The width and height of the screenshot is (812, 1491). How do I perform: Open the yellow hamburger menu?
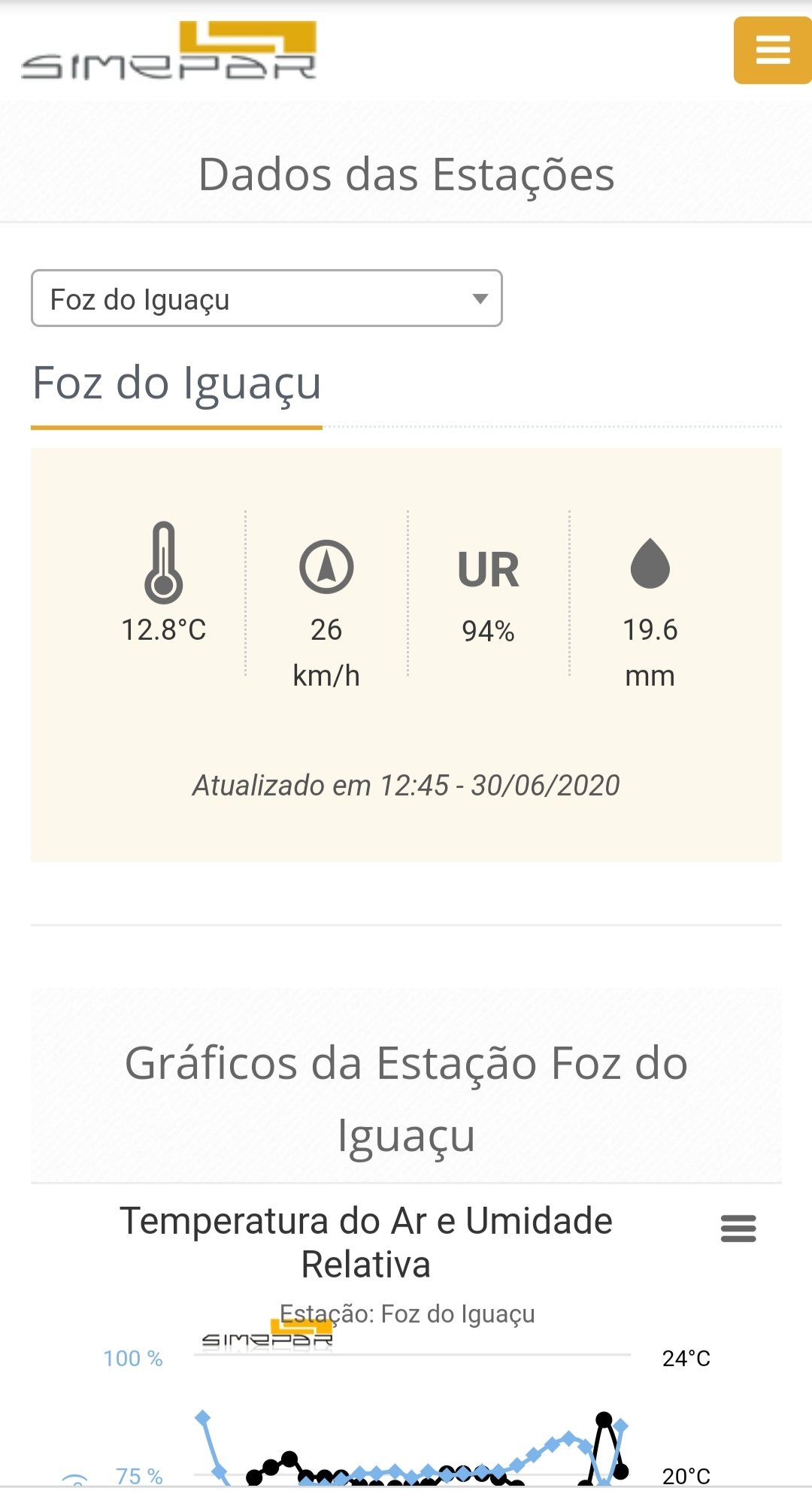click(773, 50)
